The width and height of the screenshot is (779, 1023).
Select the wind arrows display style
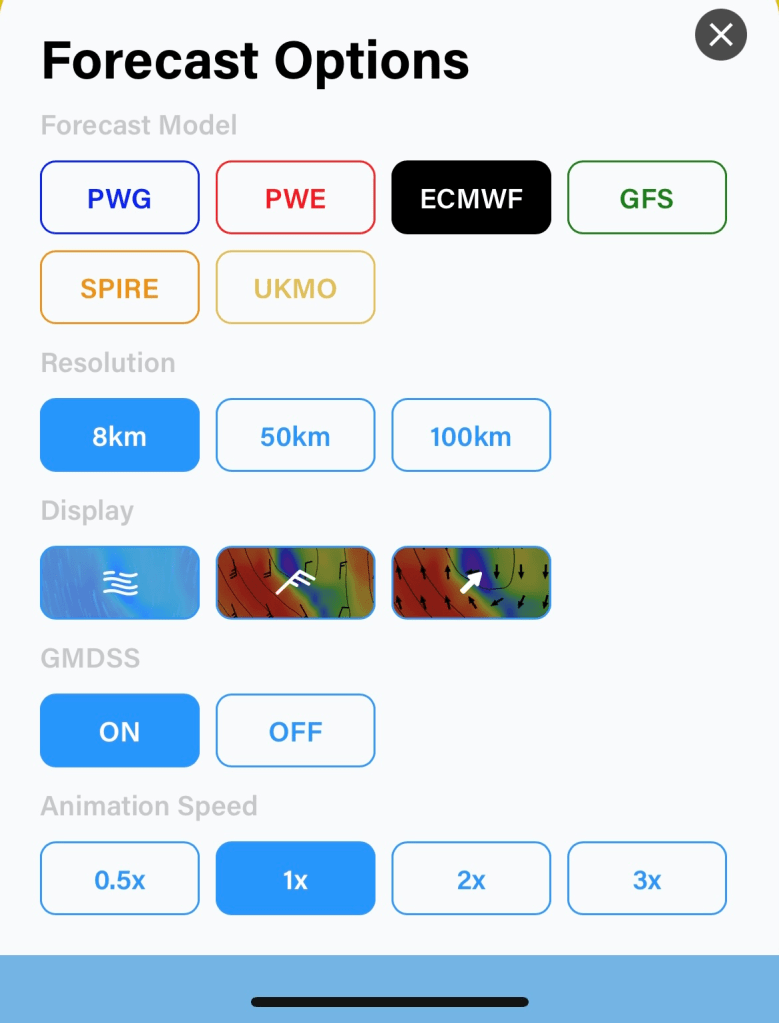coord(471,583)
